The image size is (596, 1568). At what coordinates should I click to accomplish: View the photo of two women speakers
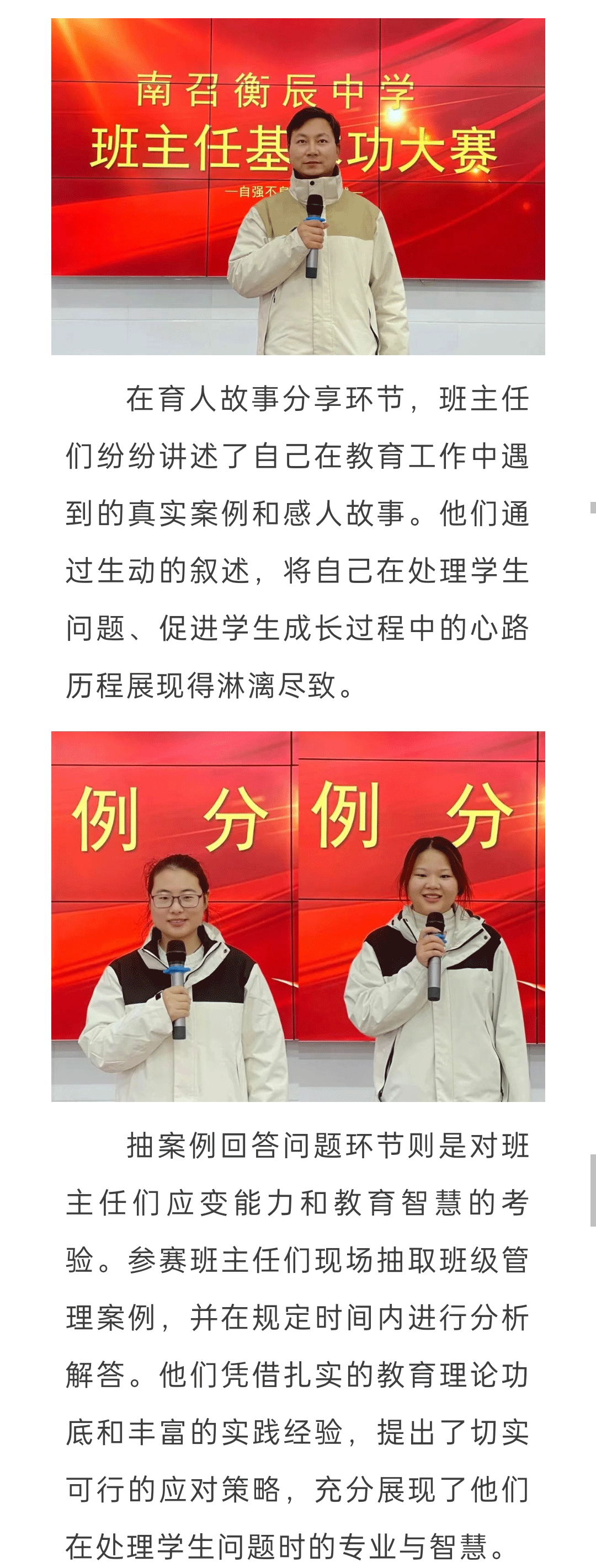pos(297,916)
